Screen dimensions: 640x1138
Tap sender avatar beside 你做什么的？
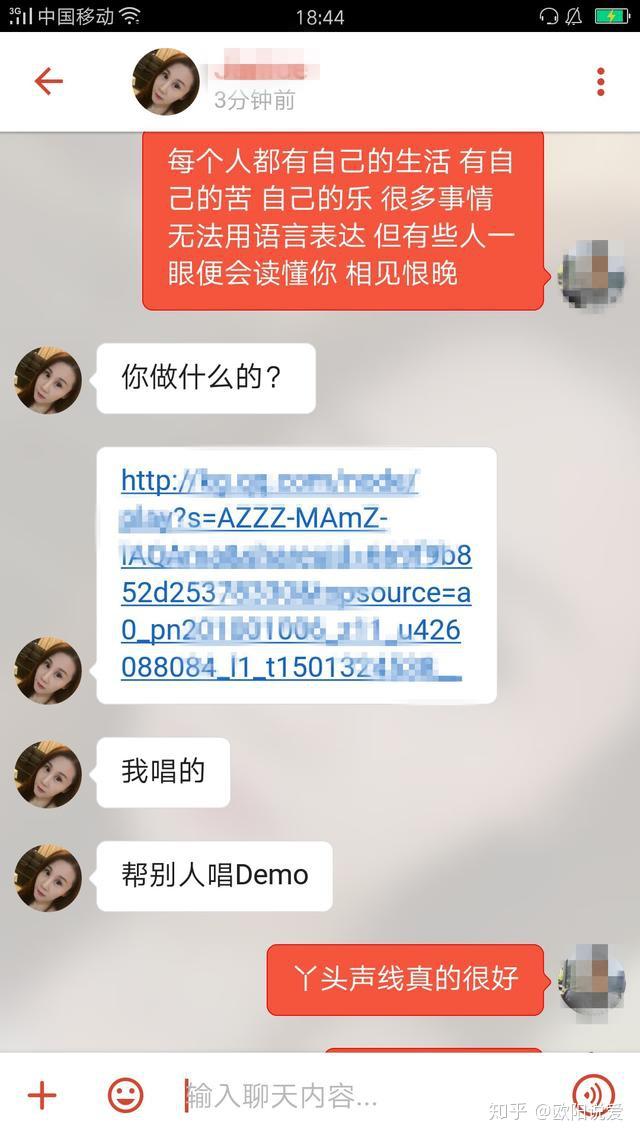click(48, 380)
